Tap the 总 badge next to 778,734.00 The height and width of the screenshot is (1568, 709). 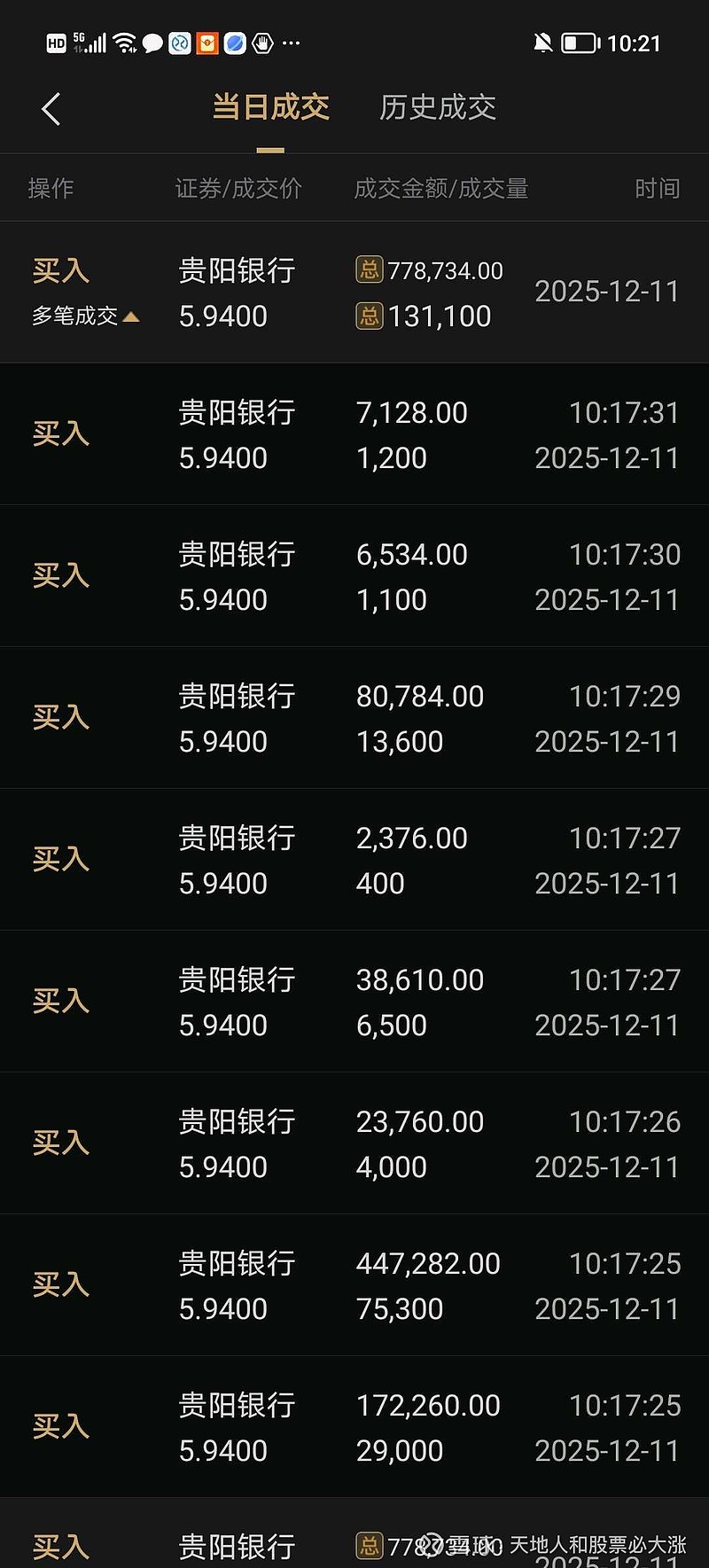(370, 269)
